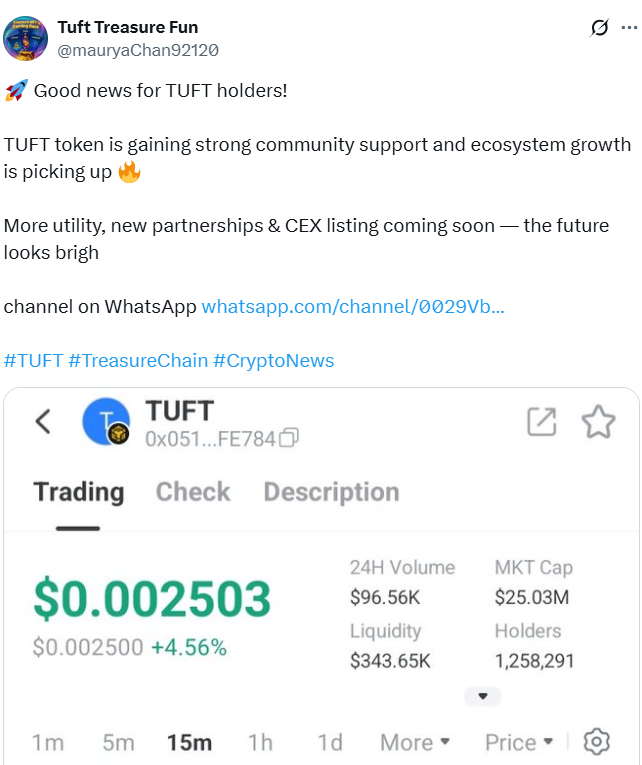Open Tuft Treasure Fun's profile picture
This screenshot has height=765, width=642.
[x=26, y=38]
